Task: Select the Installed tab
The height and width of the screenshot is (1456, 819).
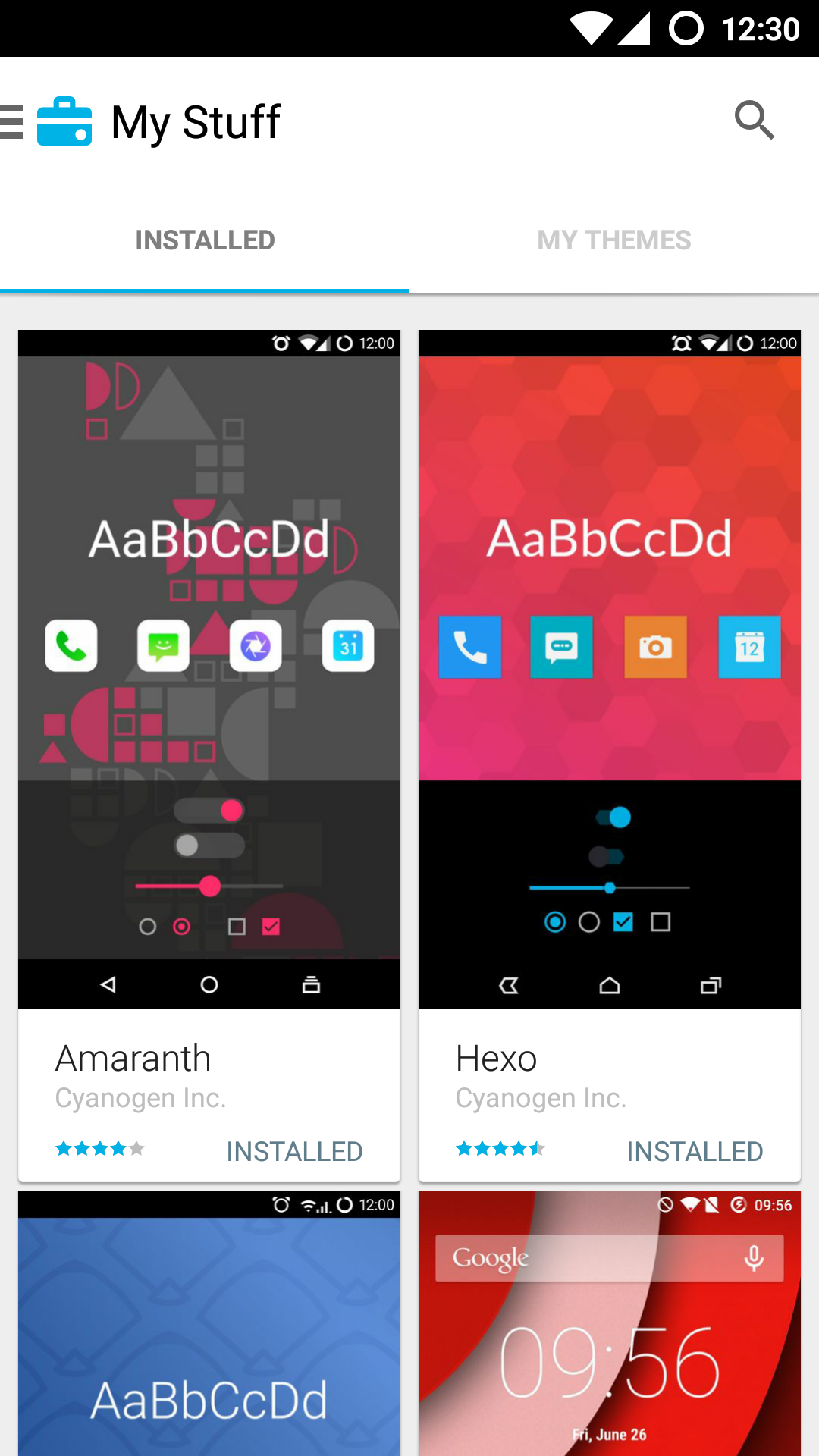Action: (x=205, y=240)
